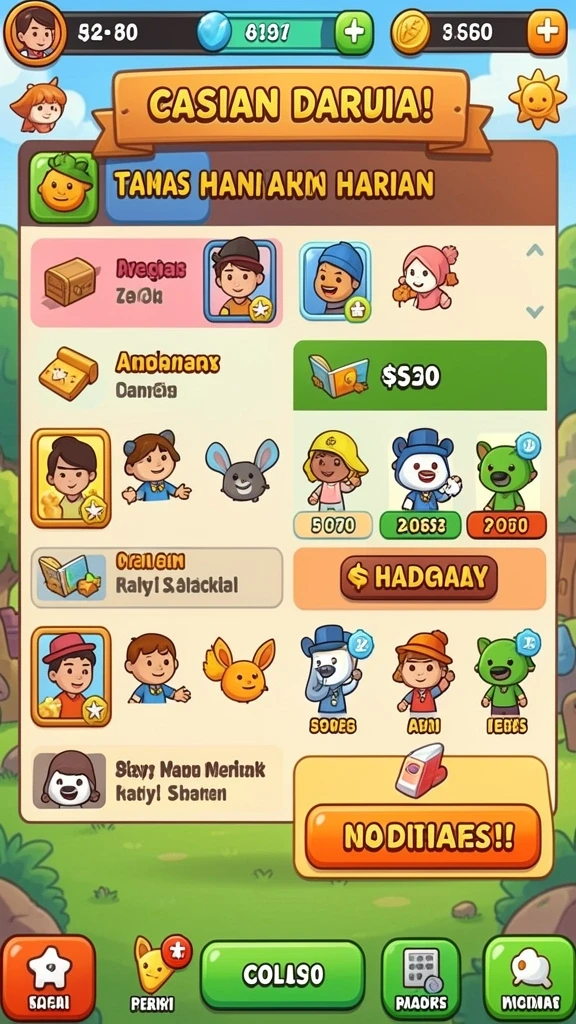Tap the orange NODITIAES!! button
Viewport: 576px width, 1024px height.
pyautogui.click(x=423, y=837)
